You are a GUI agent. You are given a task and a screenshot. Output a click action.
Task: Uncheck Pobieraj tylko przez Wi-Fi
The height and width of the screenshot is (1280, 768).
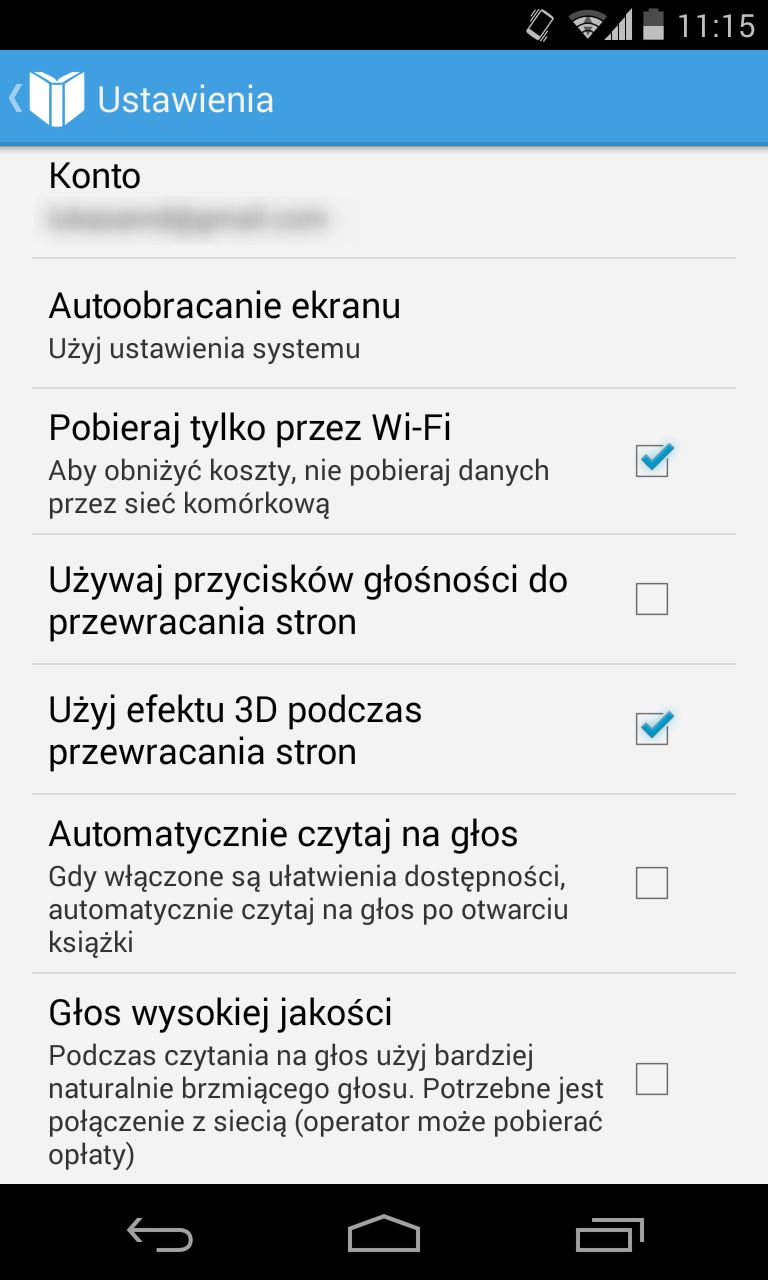653,460
